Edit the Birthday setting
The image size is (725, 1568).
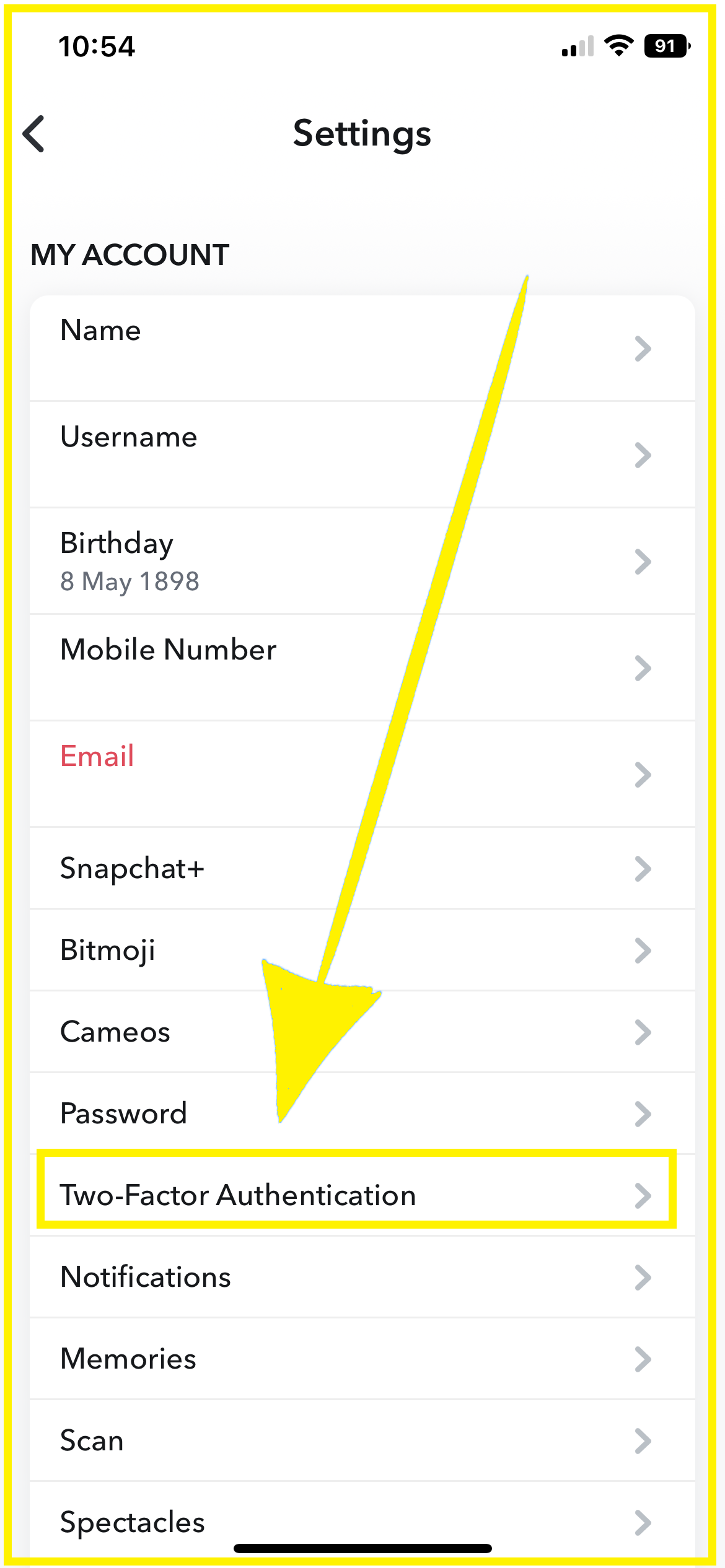[x=362, y=561]
